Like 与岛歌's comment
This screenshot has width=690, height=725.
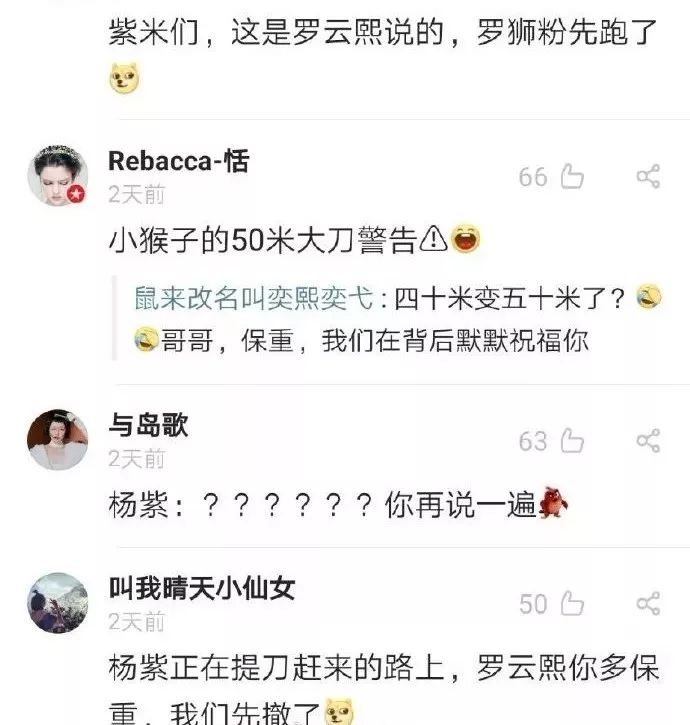pos(570,440)
